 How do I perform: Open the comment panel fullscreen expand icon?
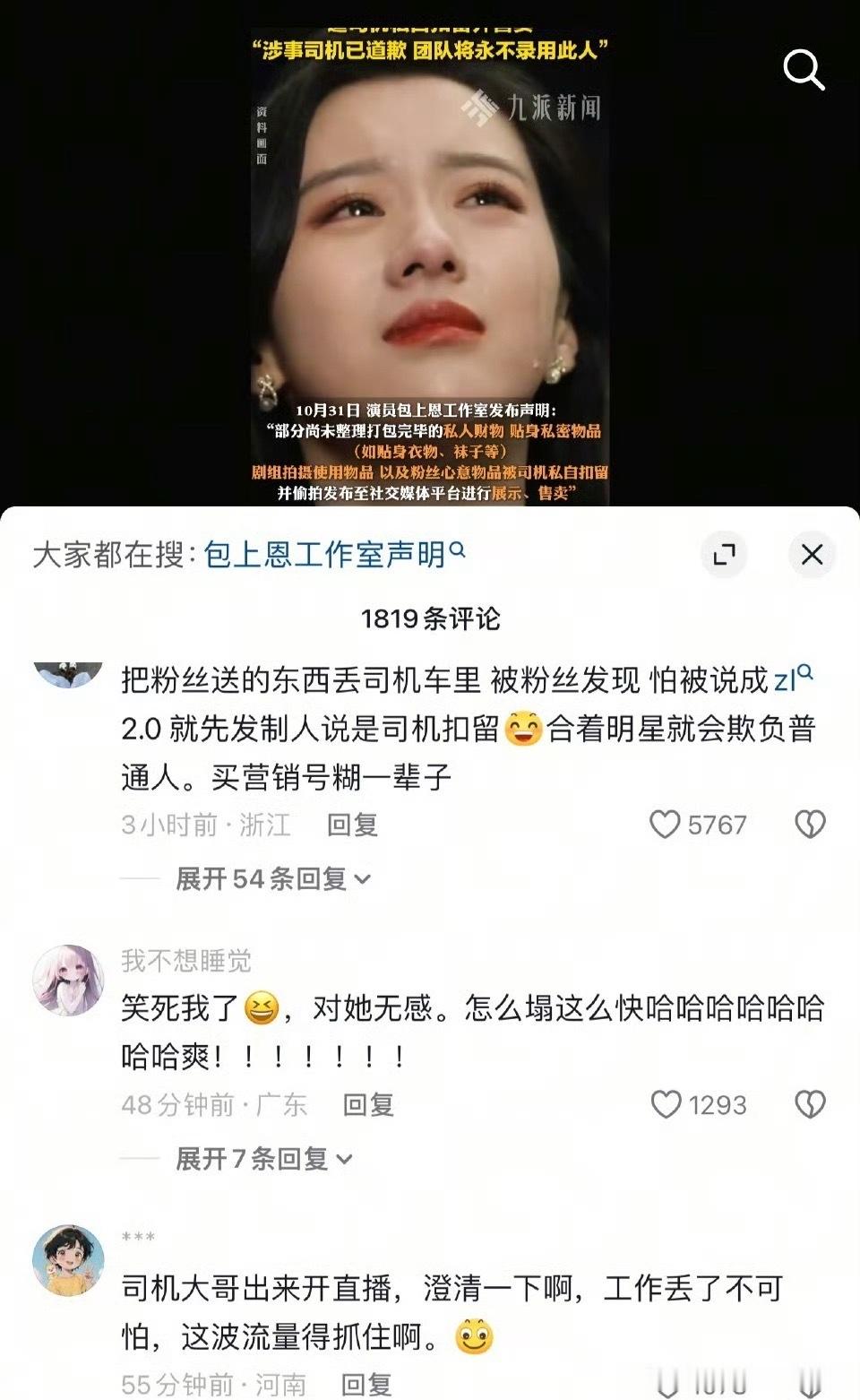point(726,555)
